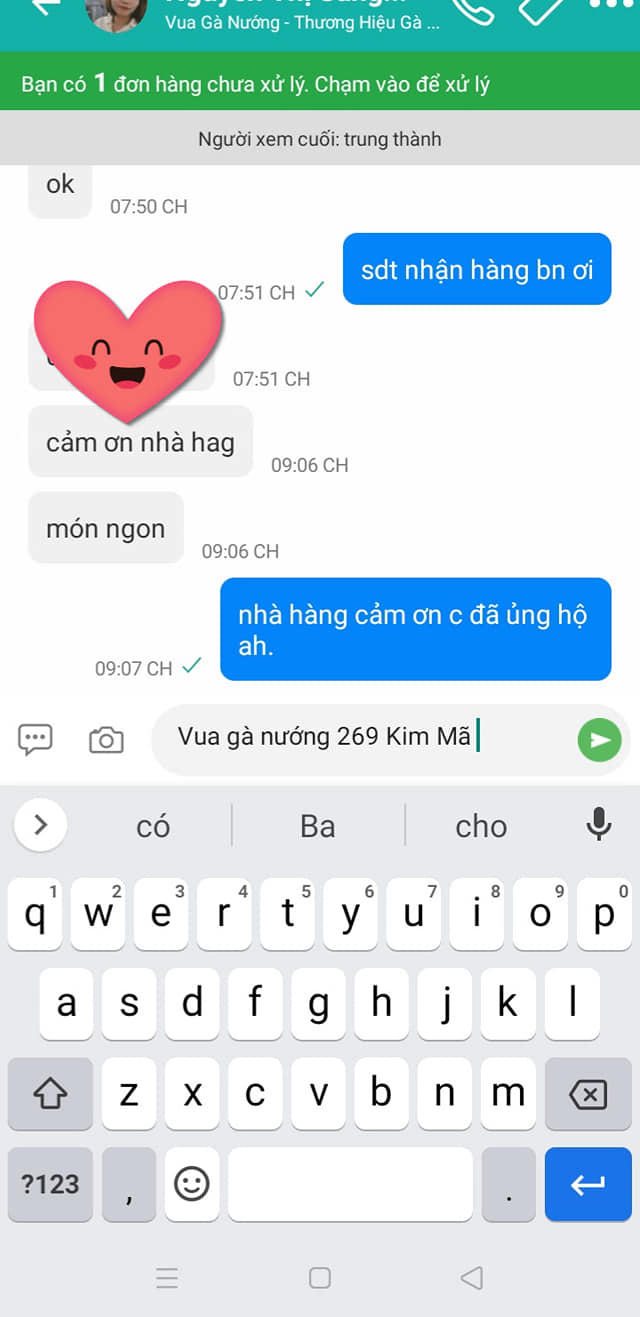Choose keyboard suggestion "có"

pyautogui.click(x=153, y=826)
